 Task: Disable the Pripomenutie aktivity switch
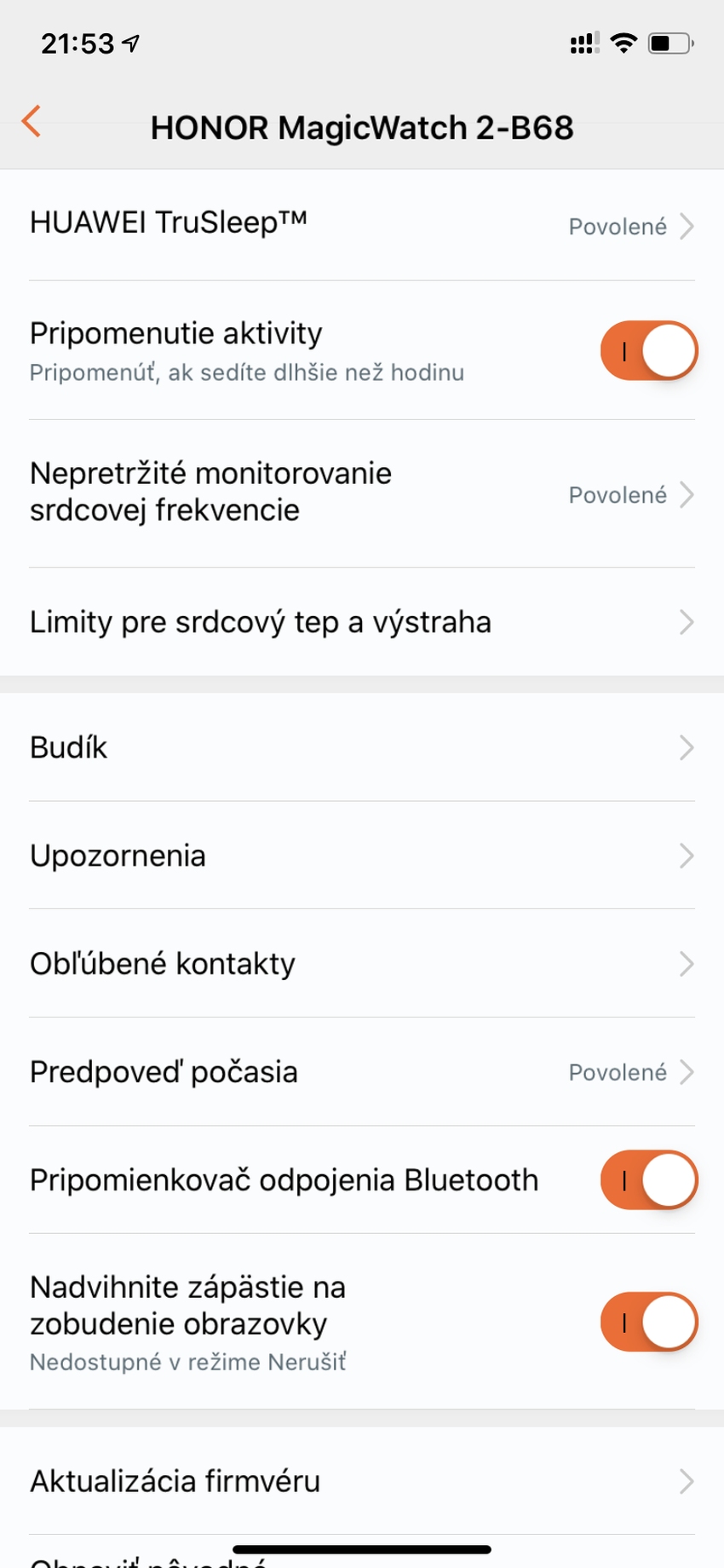pyautogui.click(x=649, y=350)
